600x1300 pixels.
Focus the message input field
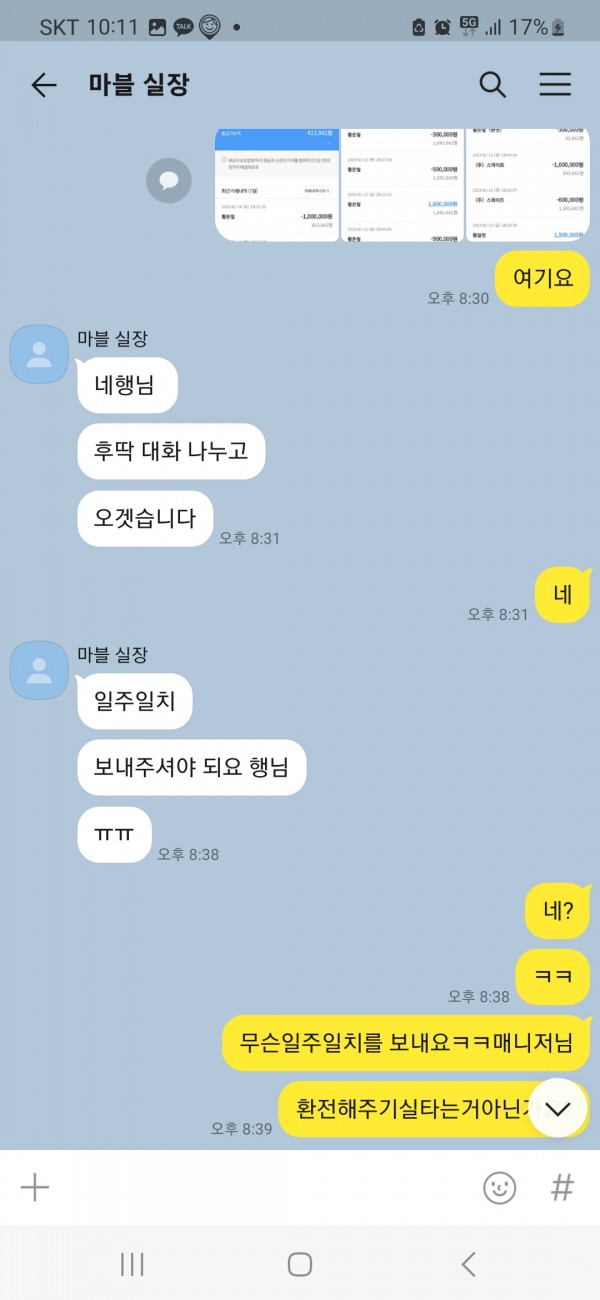(260, 1187)
